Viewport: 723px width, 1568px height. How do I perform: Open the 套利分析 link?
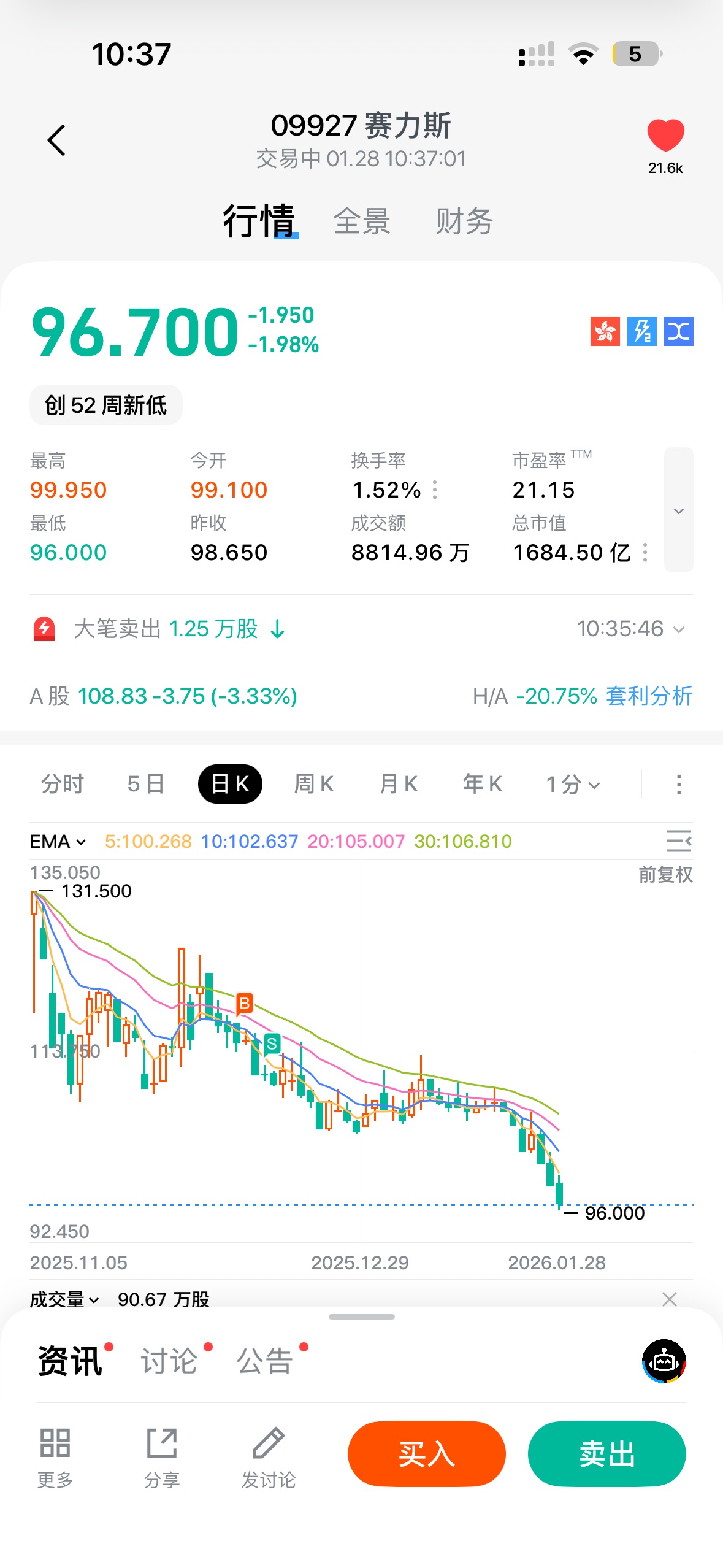(x=649, y=696)
